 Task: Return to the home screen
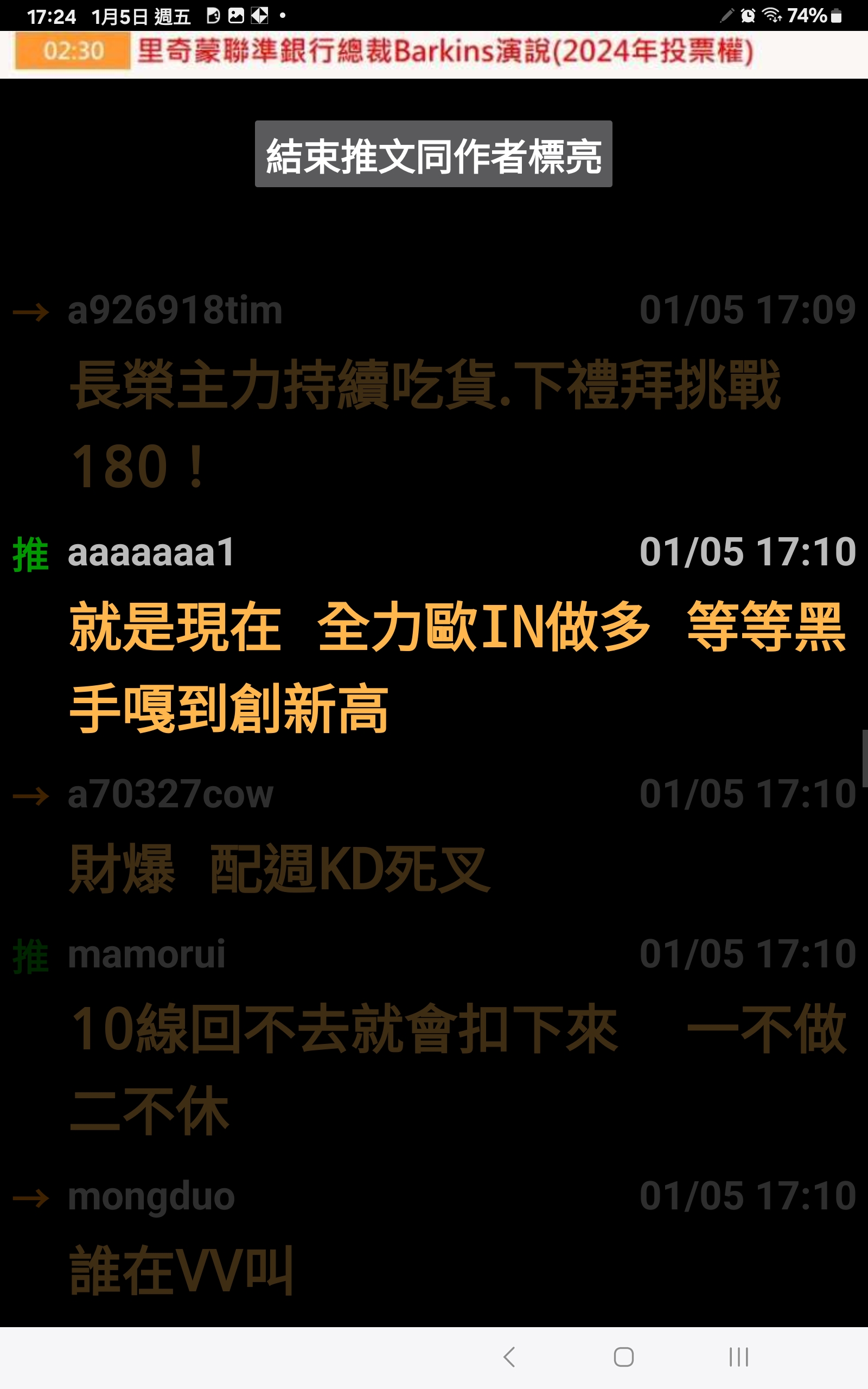click(x=623, y=1357)
